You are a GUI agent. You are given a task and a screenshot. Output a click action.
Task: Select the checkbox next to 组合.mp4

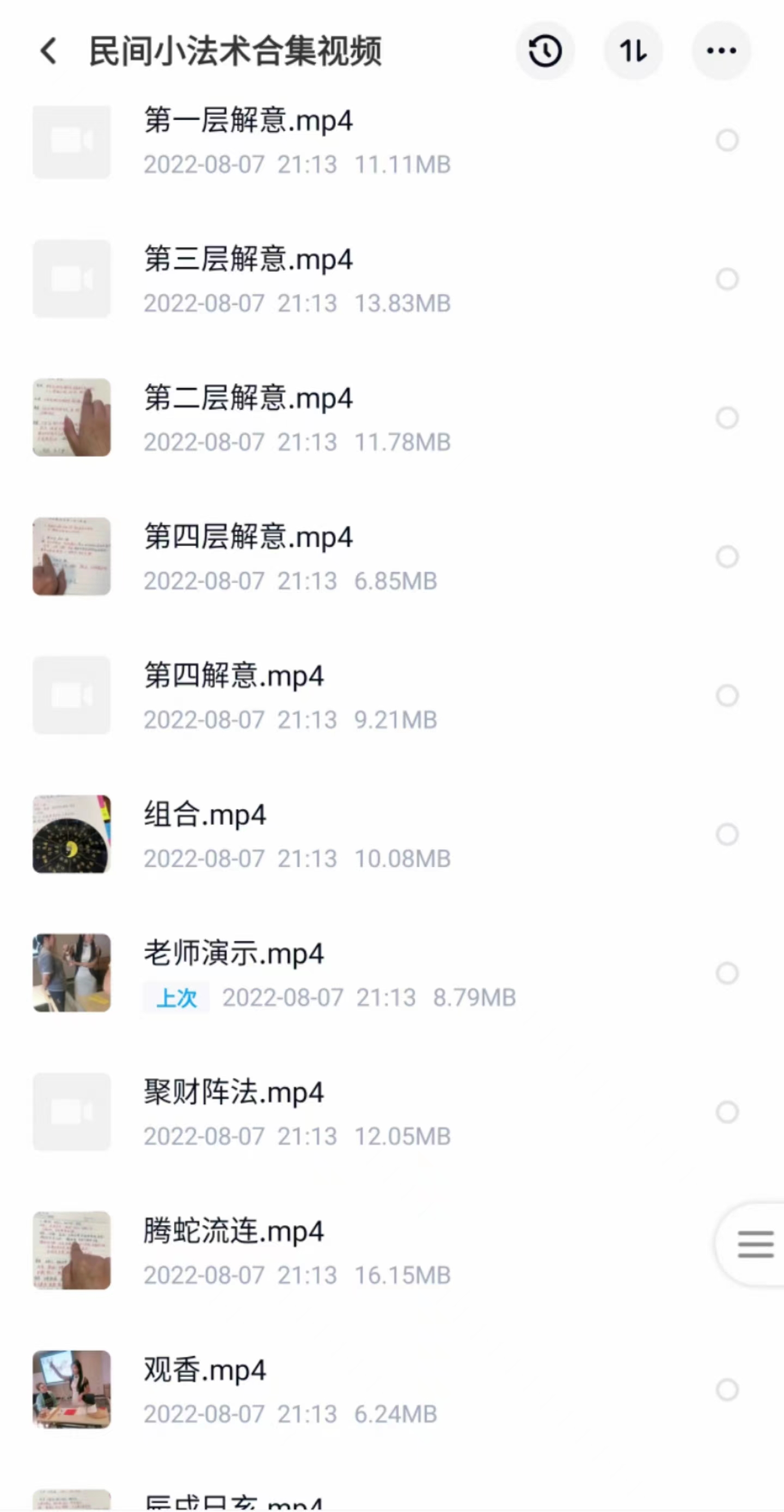point(728,833)
